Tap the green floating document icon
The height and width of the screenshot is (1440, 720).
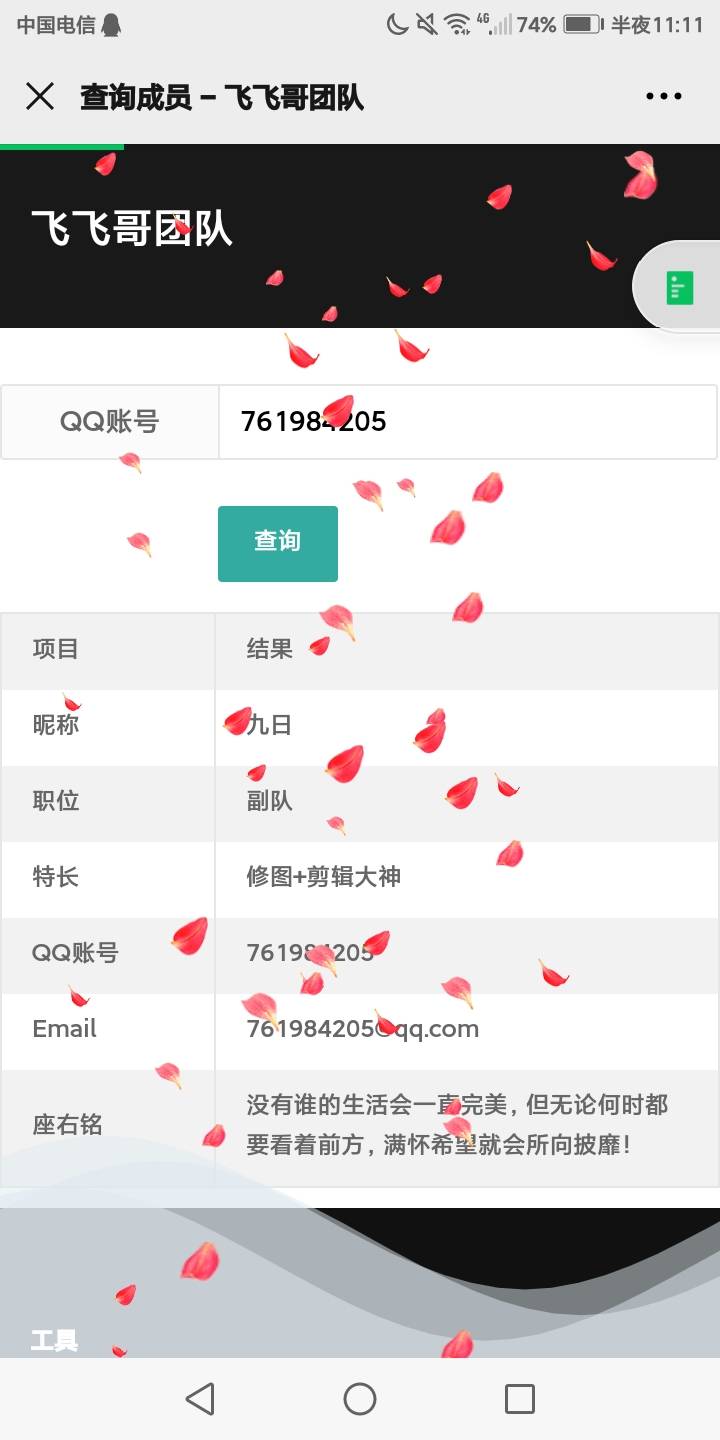pyautogui.click(x=680, y=287)
